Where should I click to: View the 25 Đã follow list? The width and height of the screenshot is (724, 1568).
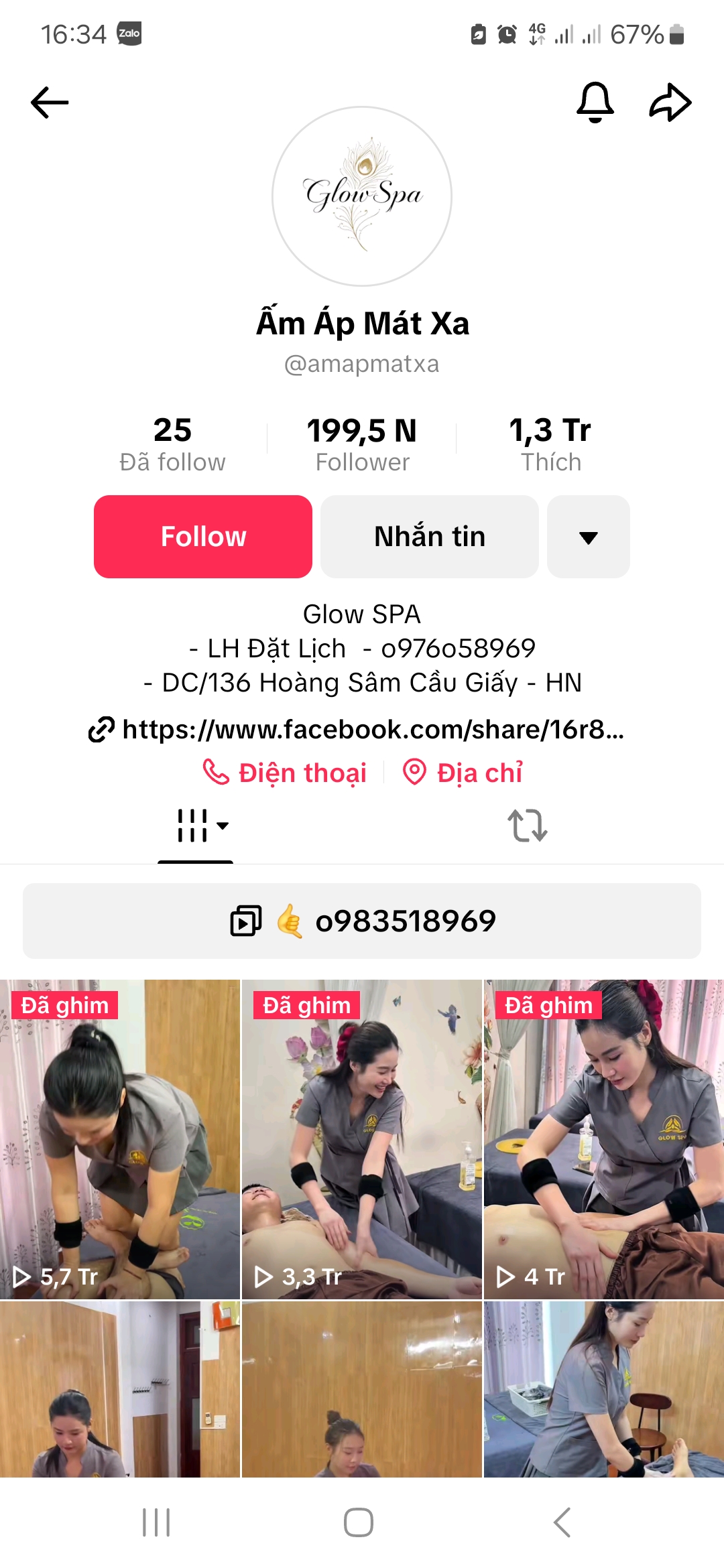tap(172, 444)
